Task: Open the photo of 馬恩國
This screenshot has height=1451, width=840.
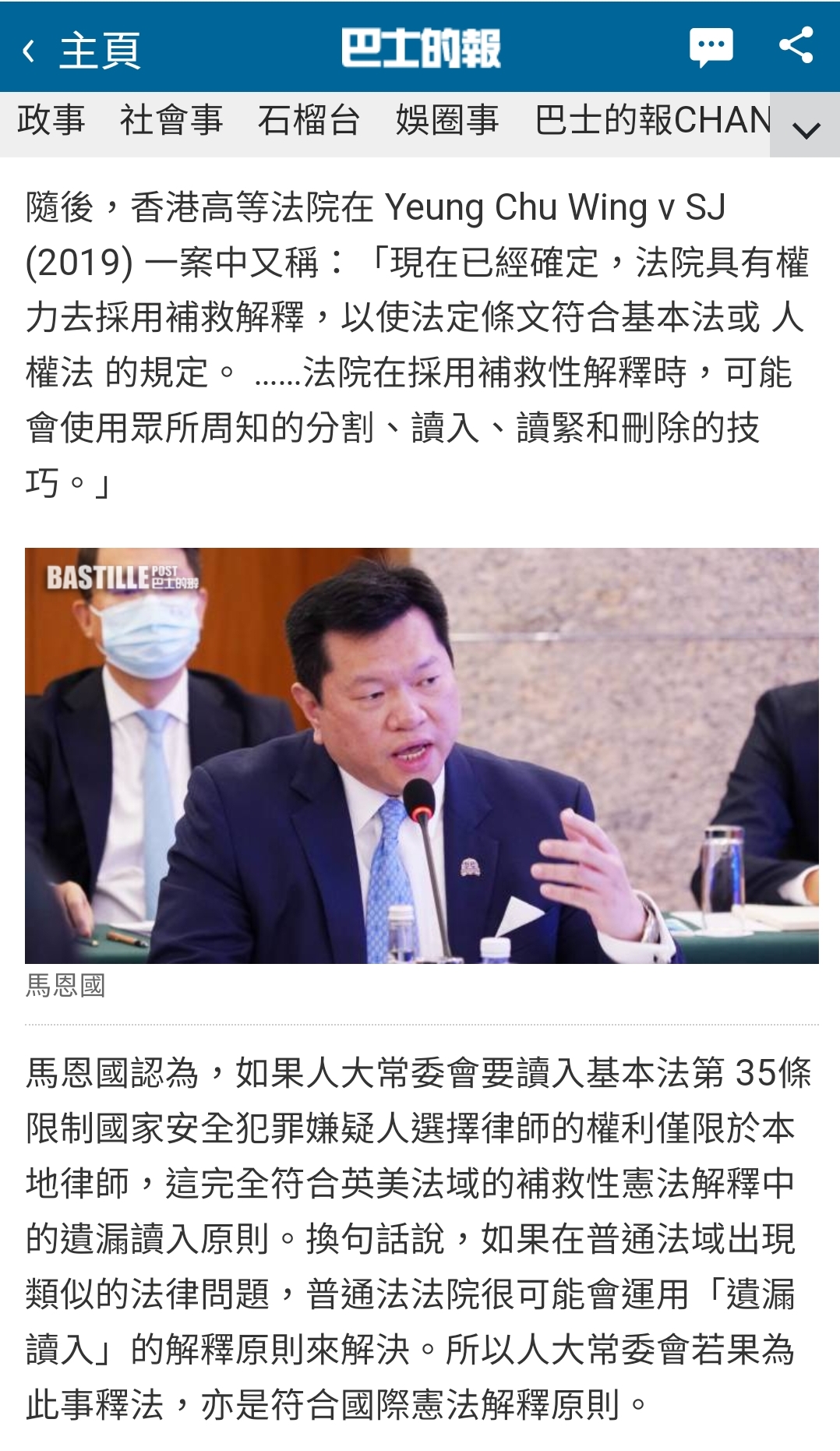Action: tap(422, 755)
